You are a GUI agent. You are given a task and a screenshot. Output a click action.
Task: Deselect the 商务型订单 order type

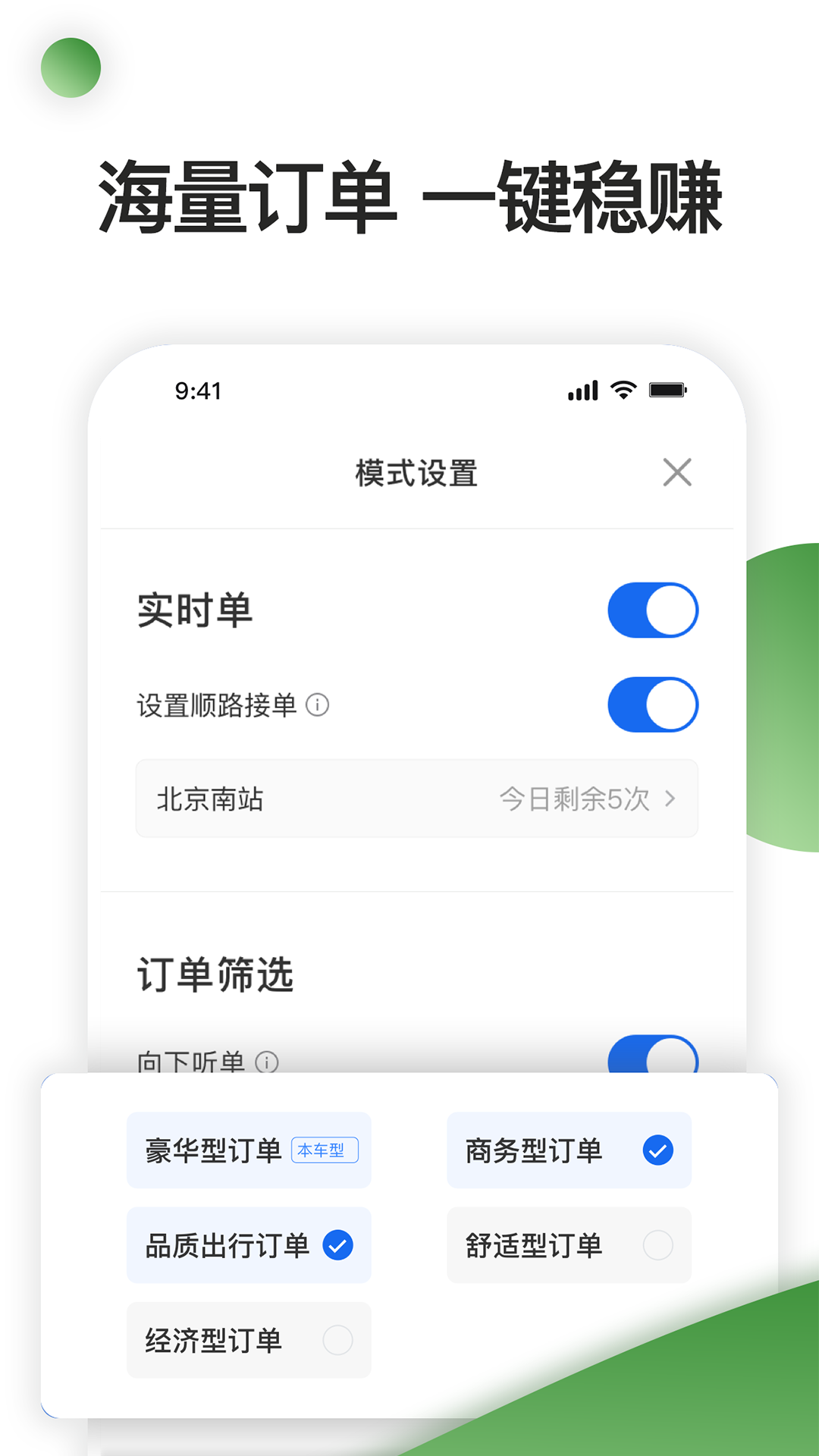569,1150
